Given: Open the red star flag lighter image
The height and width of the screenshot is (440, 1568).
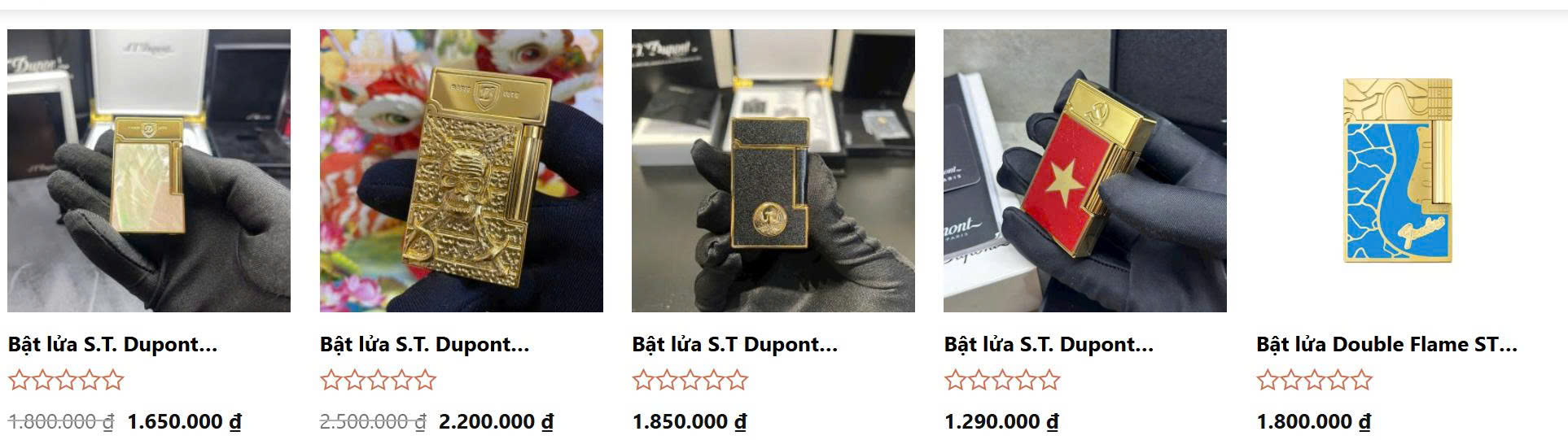Looking at the screenshot, I should coord(1084,171).
